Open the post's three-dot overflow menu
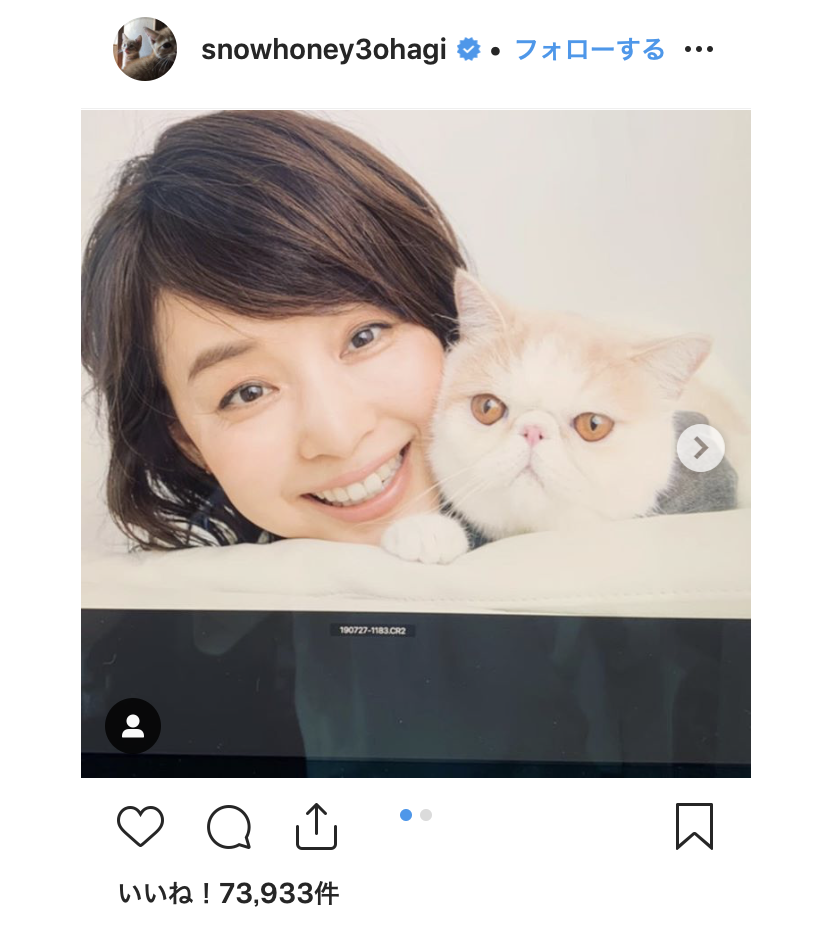The image size is (826, 944). point(699,49)
